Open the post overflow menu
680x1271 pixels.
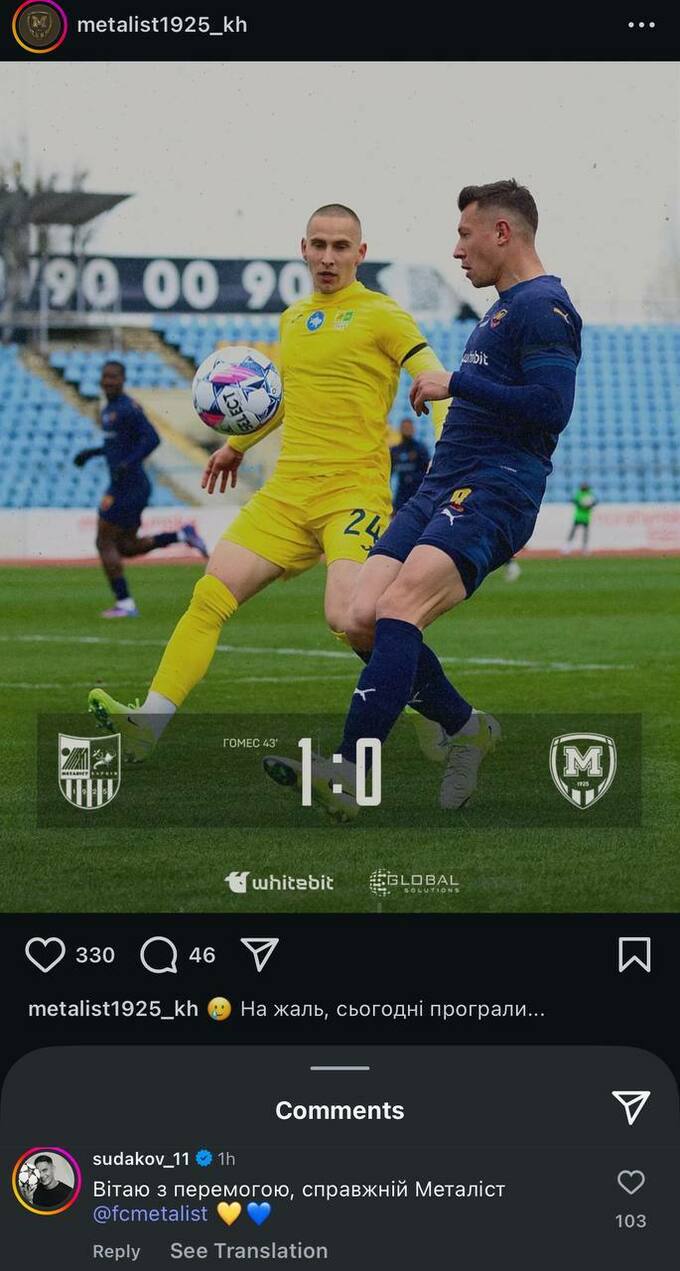coord(641,25)
